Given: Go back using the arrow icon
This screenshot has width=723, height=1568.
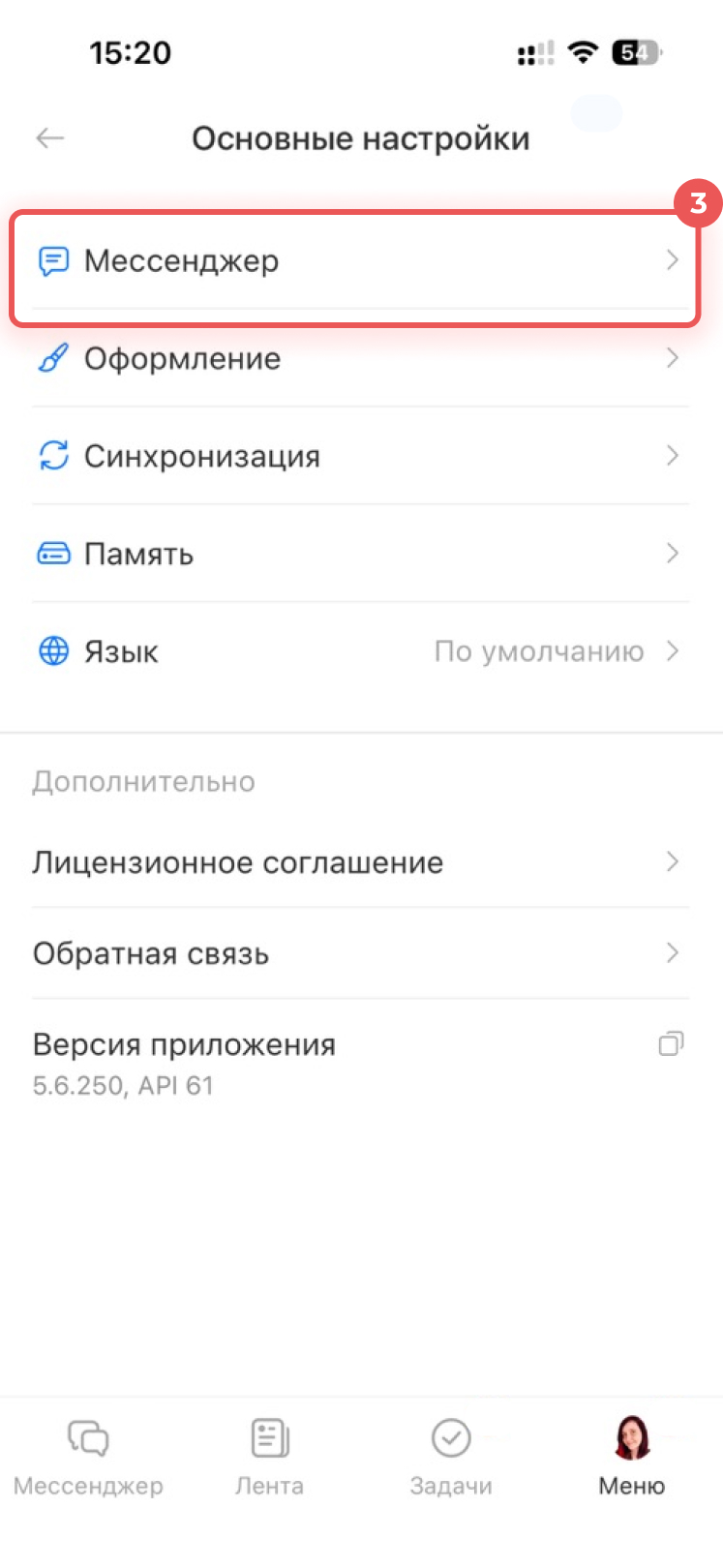Looking at the screenshot, I should (x=50, y=138).
